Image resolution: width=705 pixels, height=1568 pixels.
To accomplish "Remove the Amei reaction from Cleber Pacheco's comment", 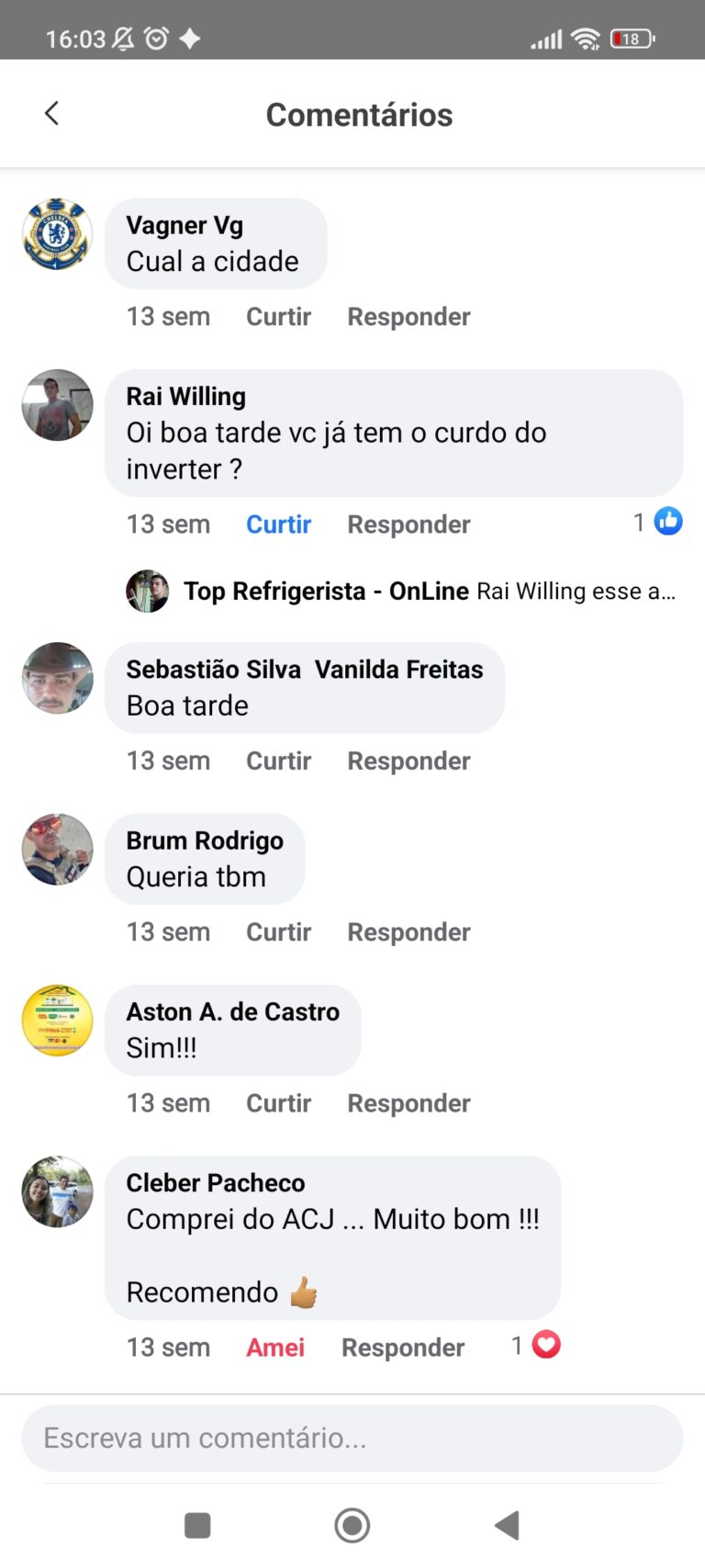I will coord(275,1347).
